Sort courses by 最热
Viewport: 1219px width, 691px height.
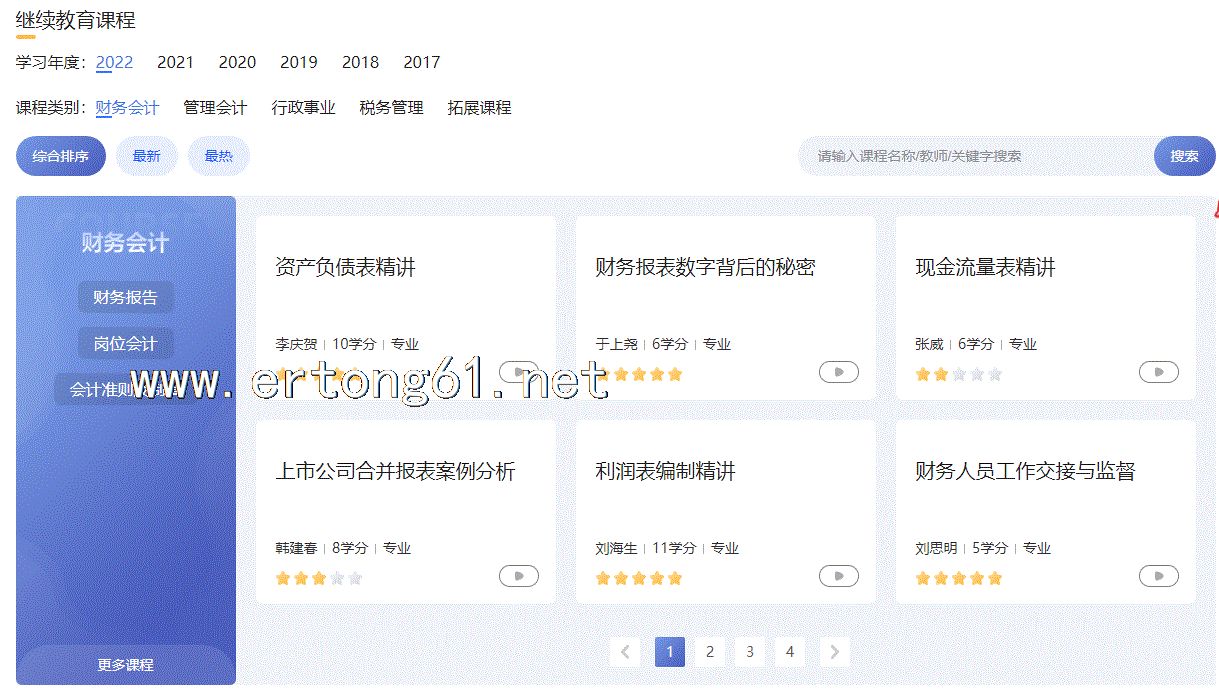pos(218,156)
